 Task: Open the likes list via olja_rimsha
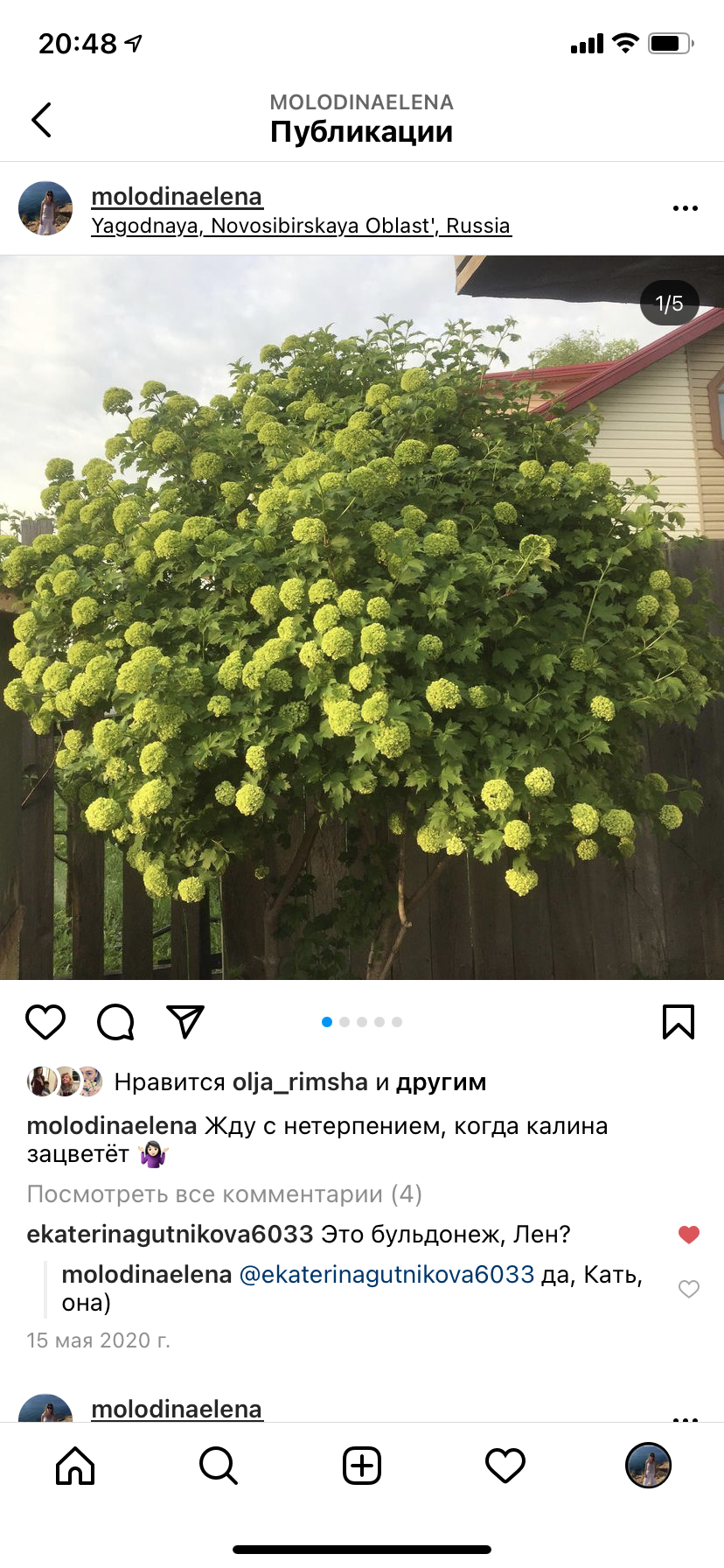pos(300,1082)
